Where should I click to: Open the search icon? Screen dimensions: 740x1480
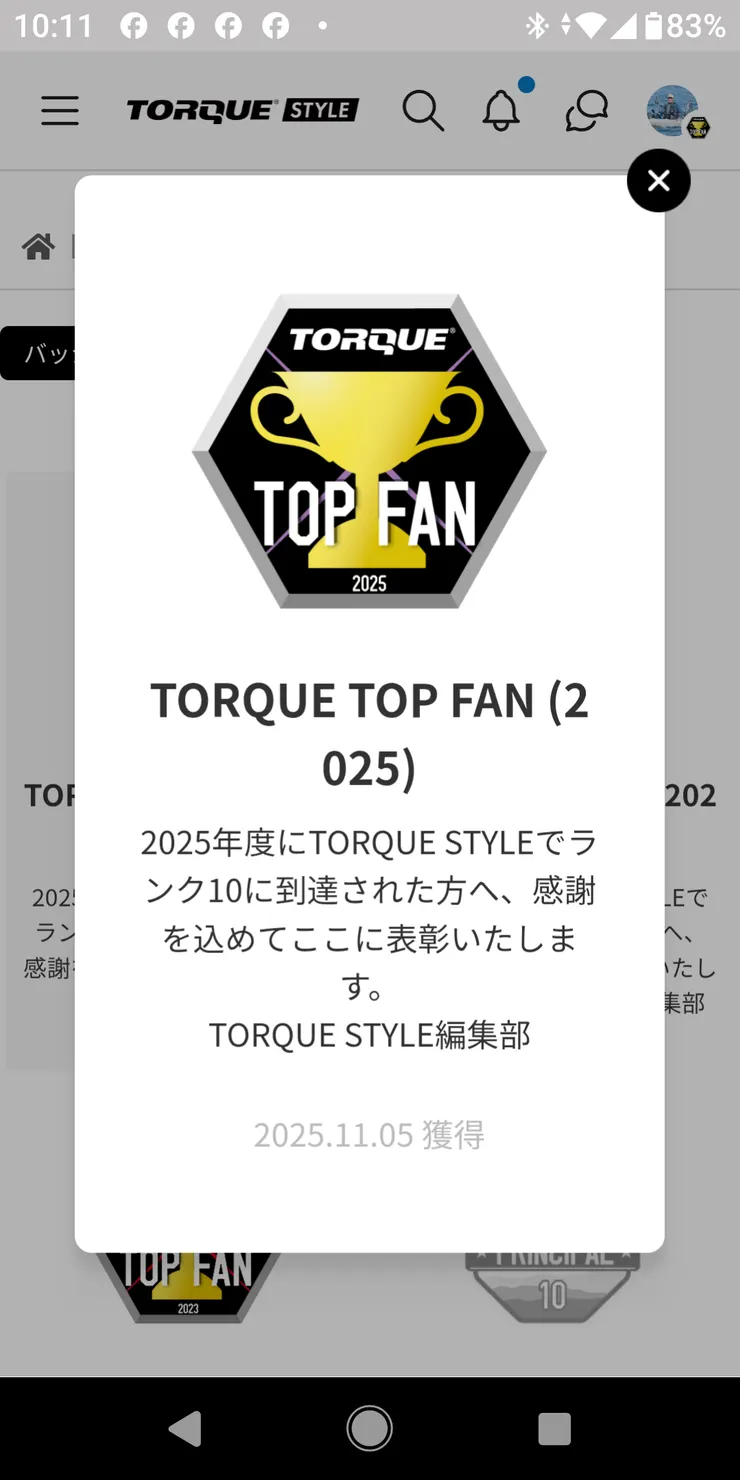point(423,110)
